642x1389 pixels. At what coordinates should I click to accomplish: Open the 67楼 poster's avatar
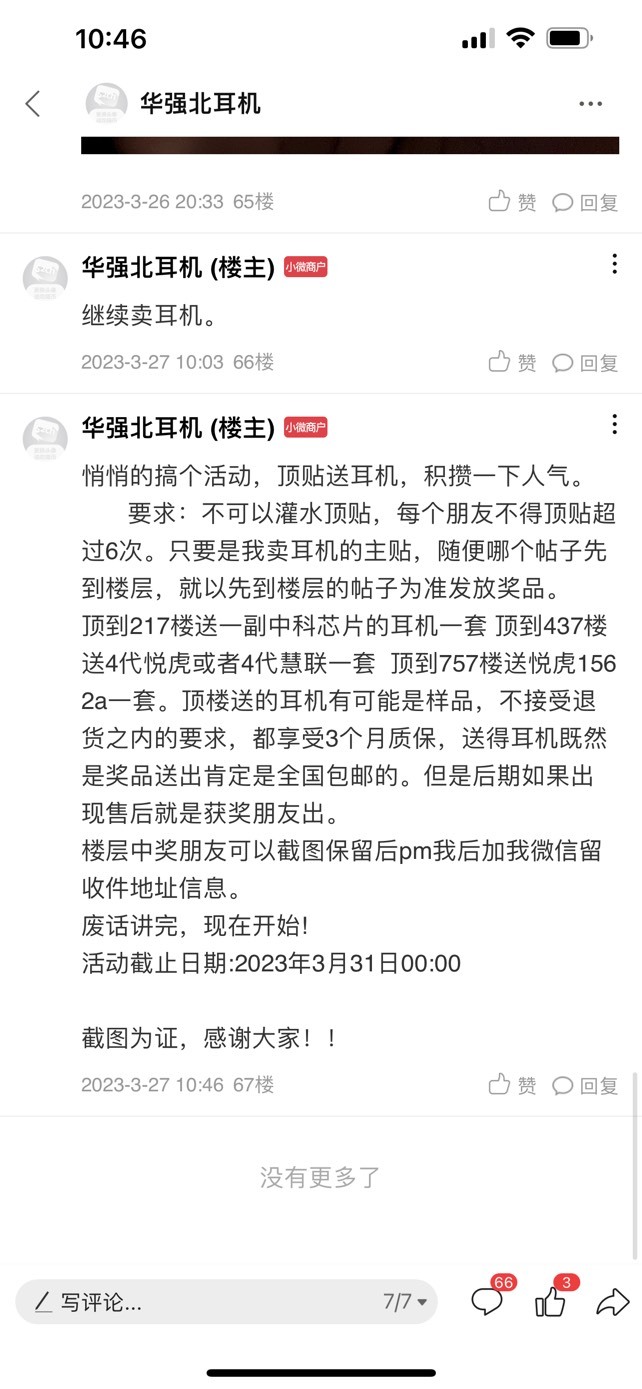click(x=45, y=436)
